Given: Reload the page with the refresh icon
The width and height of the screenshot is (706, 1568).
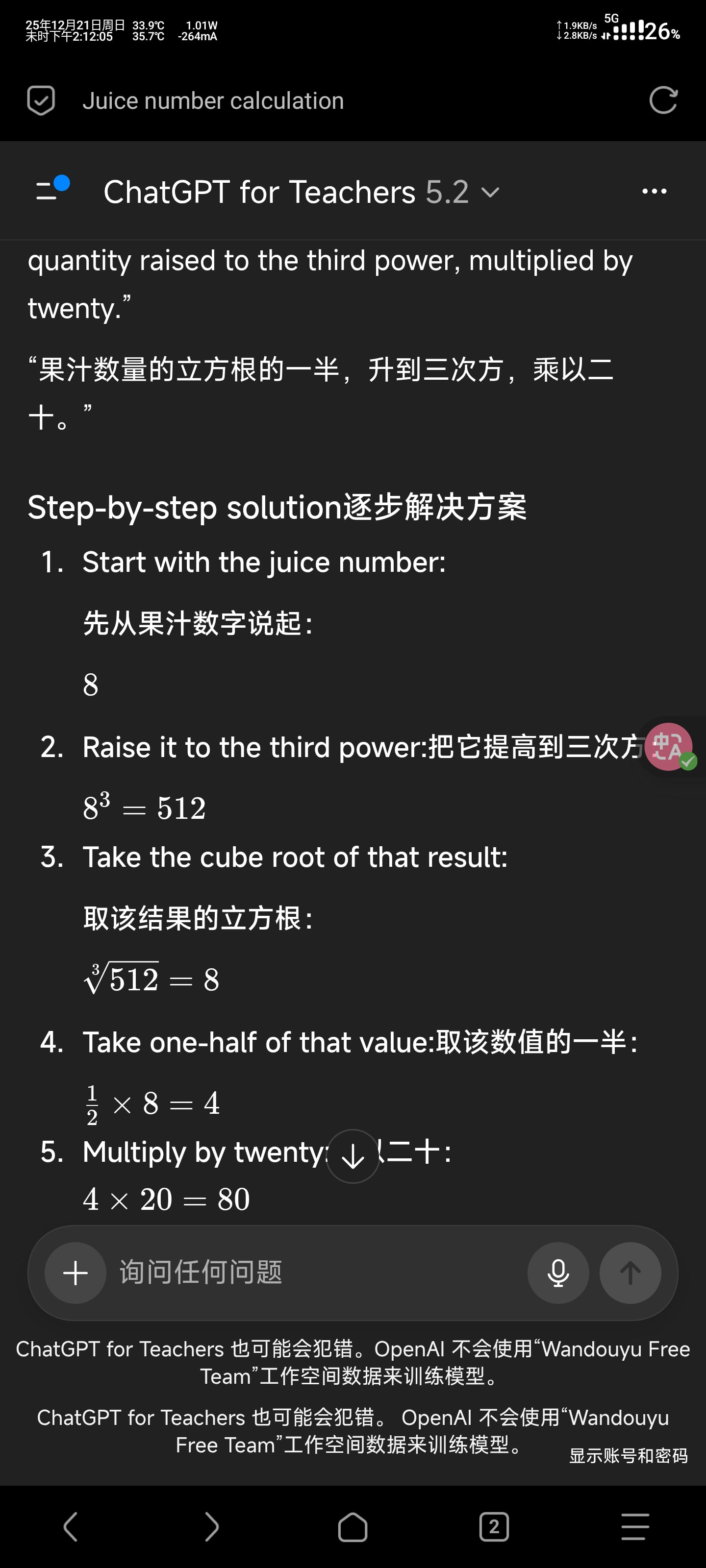Looking at the screenshot, I should (663, 100).
